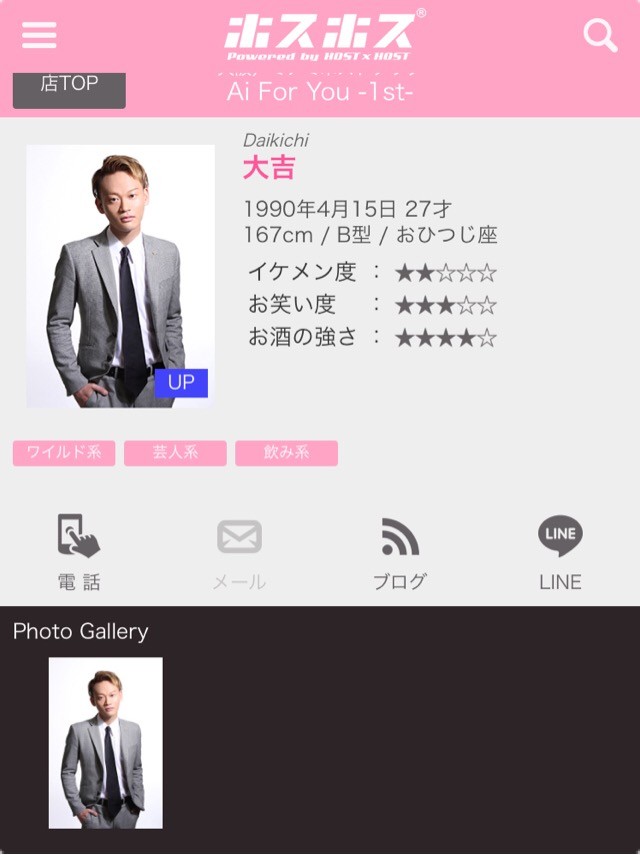
Task: Open the hamburger menu
Action: 39,35
